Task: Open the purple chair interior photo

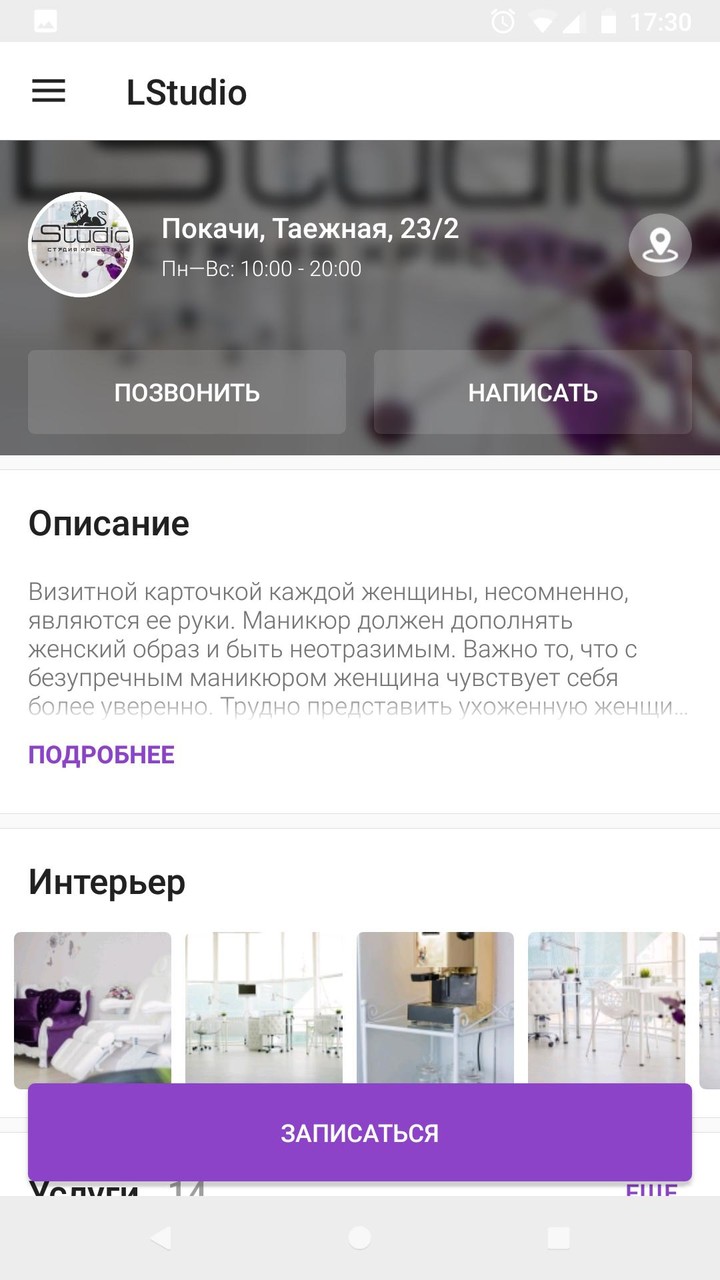Action: pyautogui.click(x=92, y=1010)
